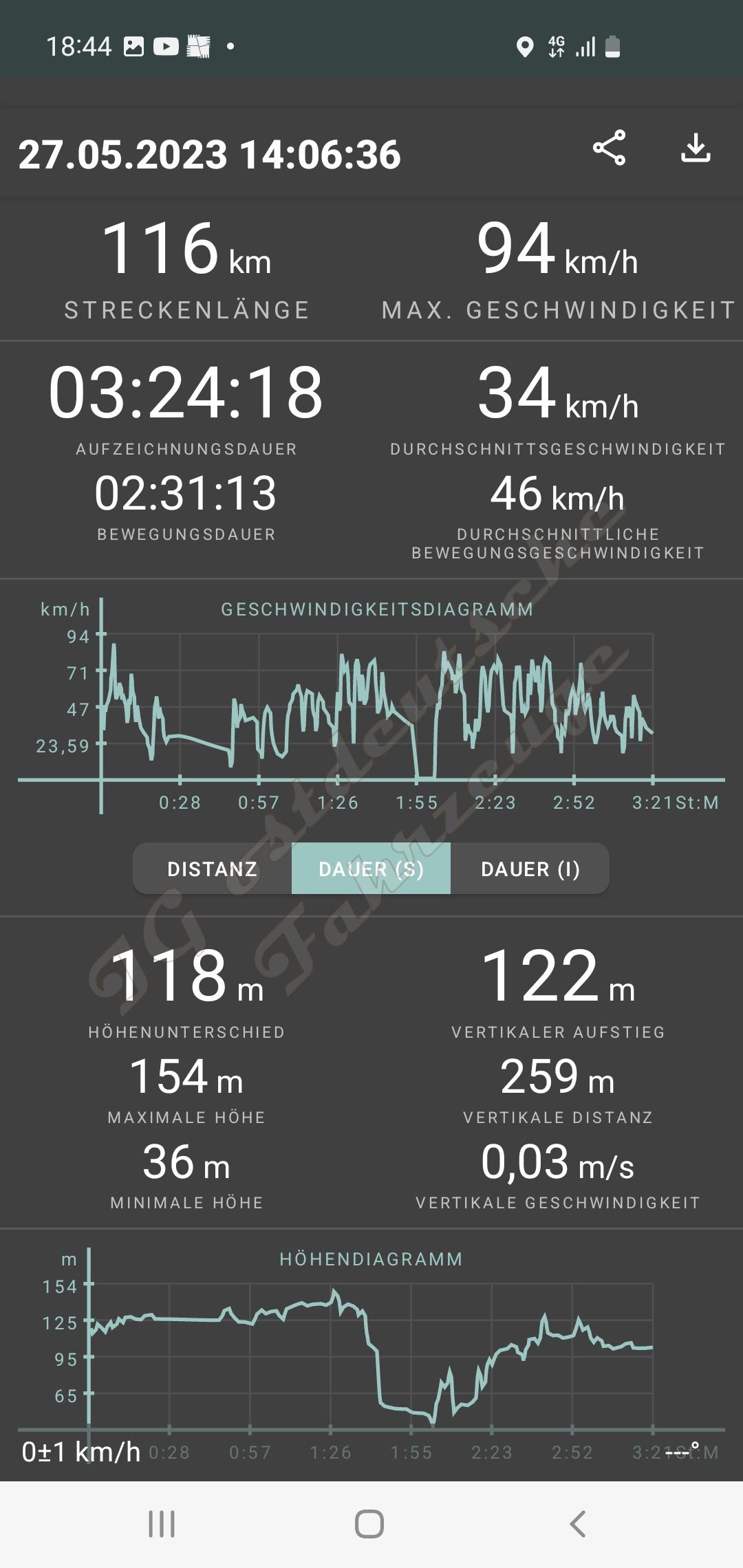Open recent apps from the navigation bar
The width and height of the screenshot is (743, 1568).
(162, 1524)
